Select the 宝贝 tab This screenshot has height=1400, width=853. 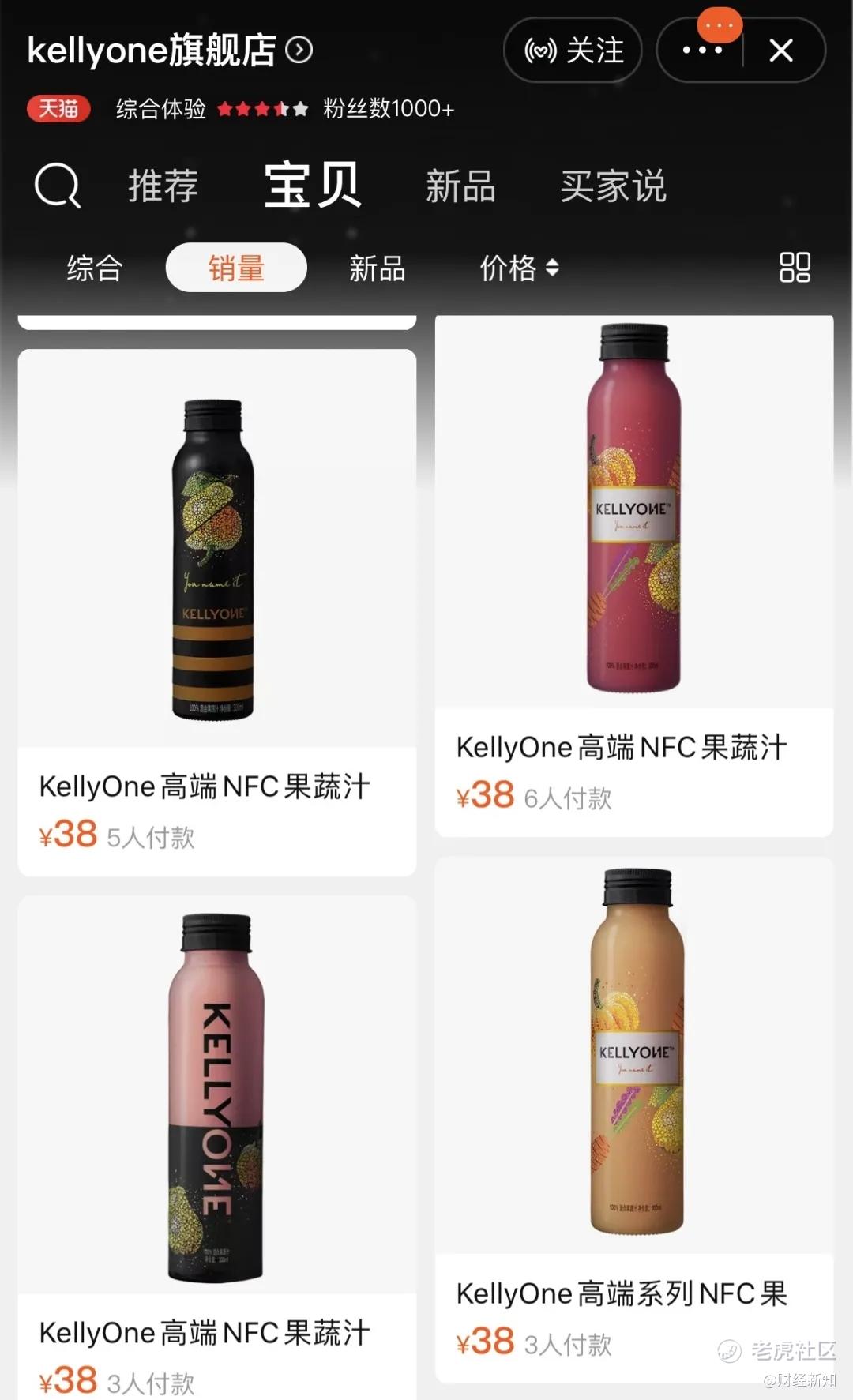tap(313, 186)
